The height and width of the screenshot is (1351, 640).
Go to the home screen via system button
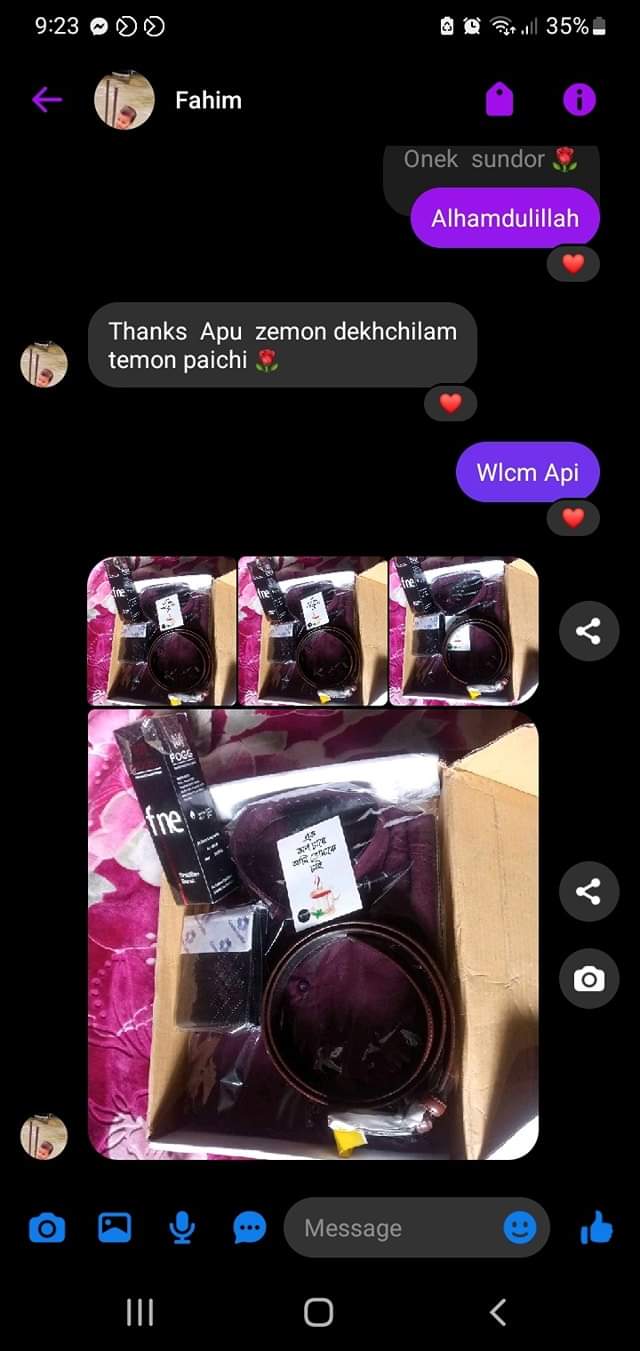click(319, 1312)
